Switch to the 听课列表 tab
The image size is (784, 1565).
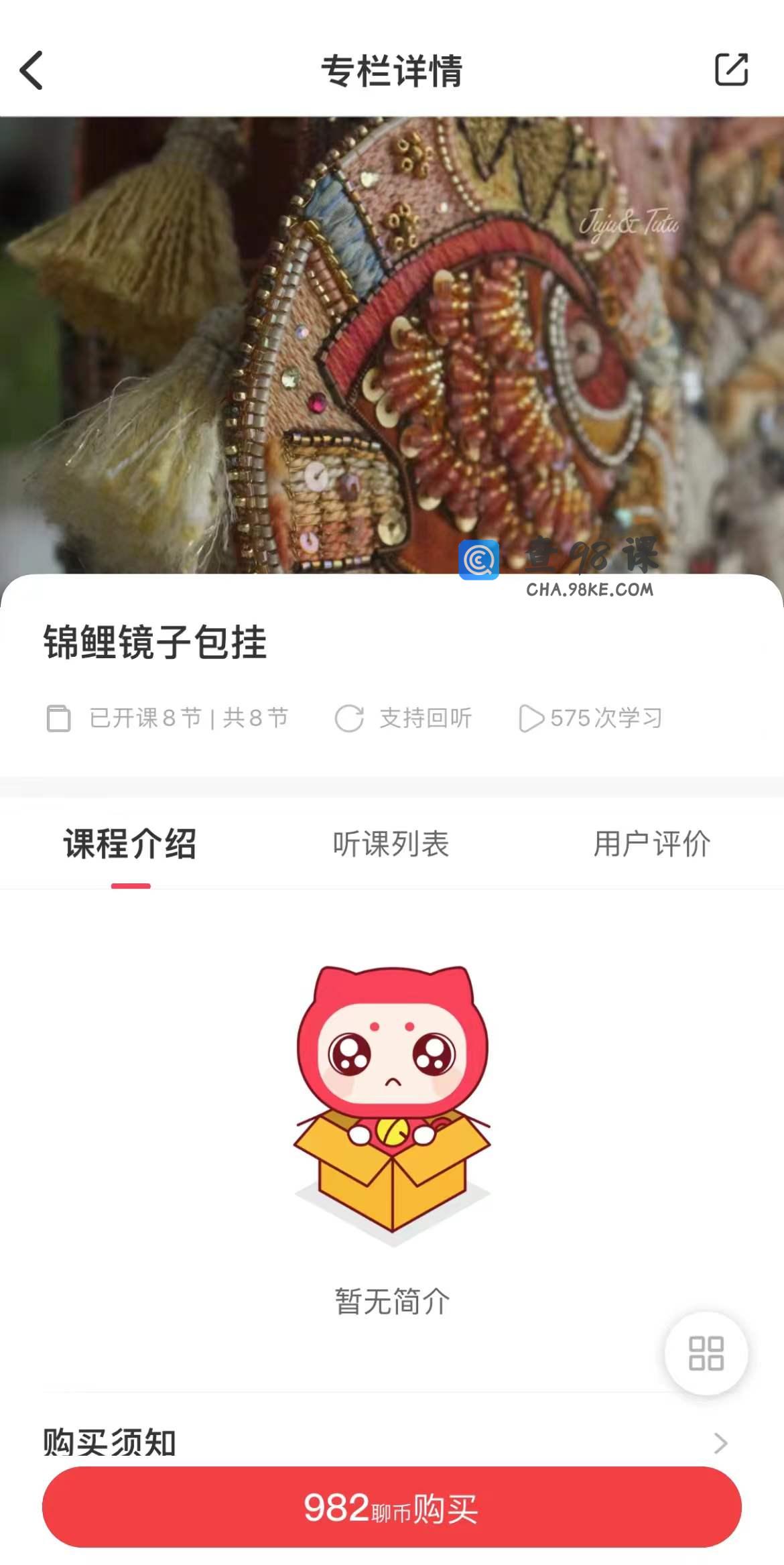click(x=391, y=844)
